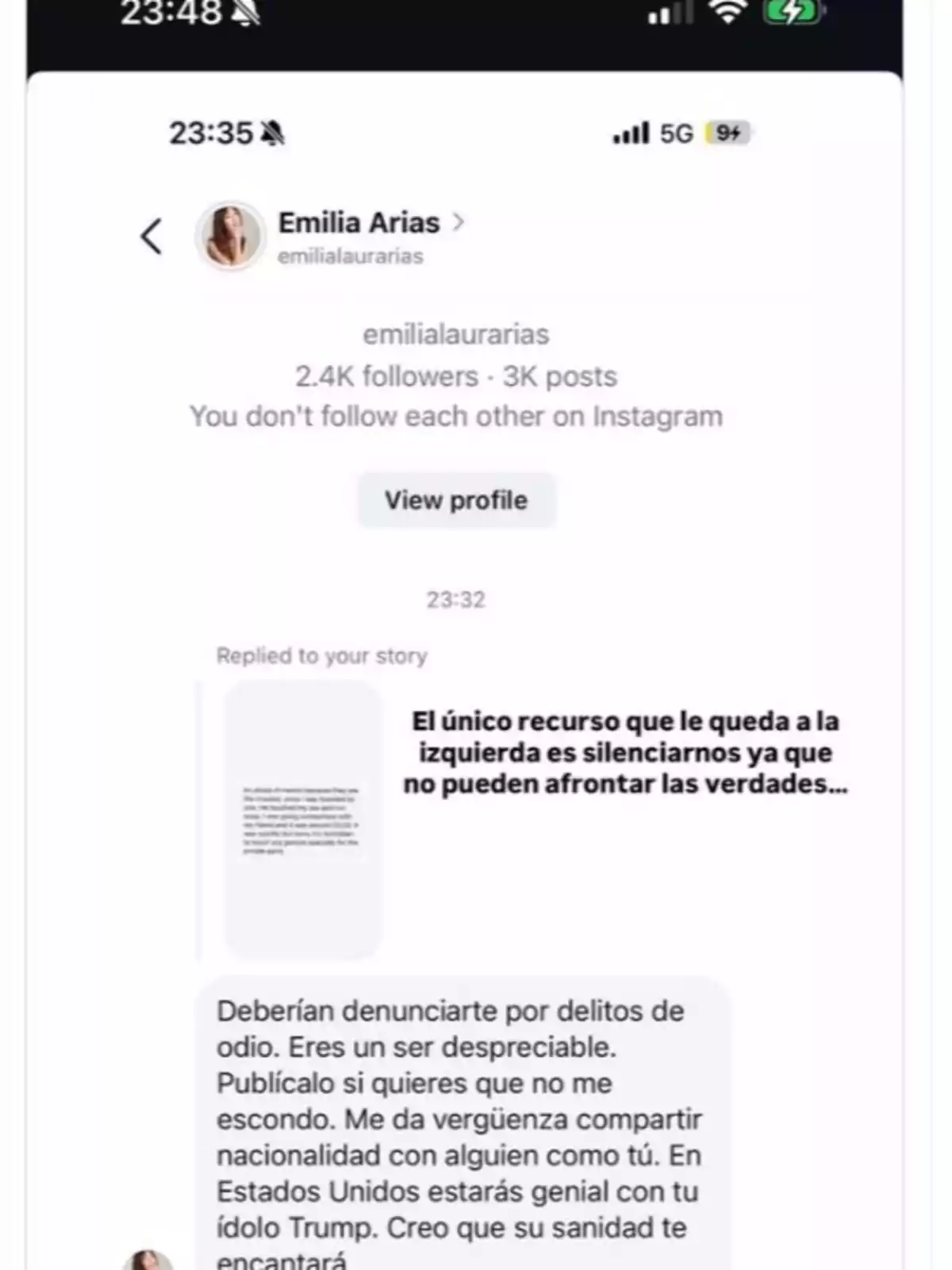Tap the 23:32 timestamp in the chat
Screen dimensions: 952x1270
coord(456,600)
